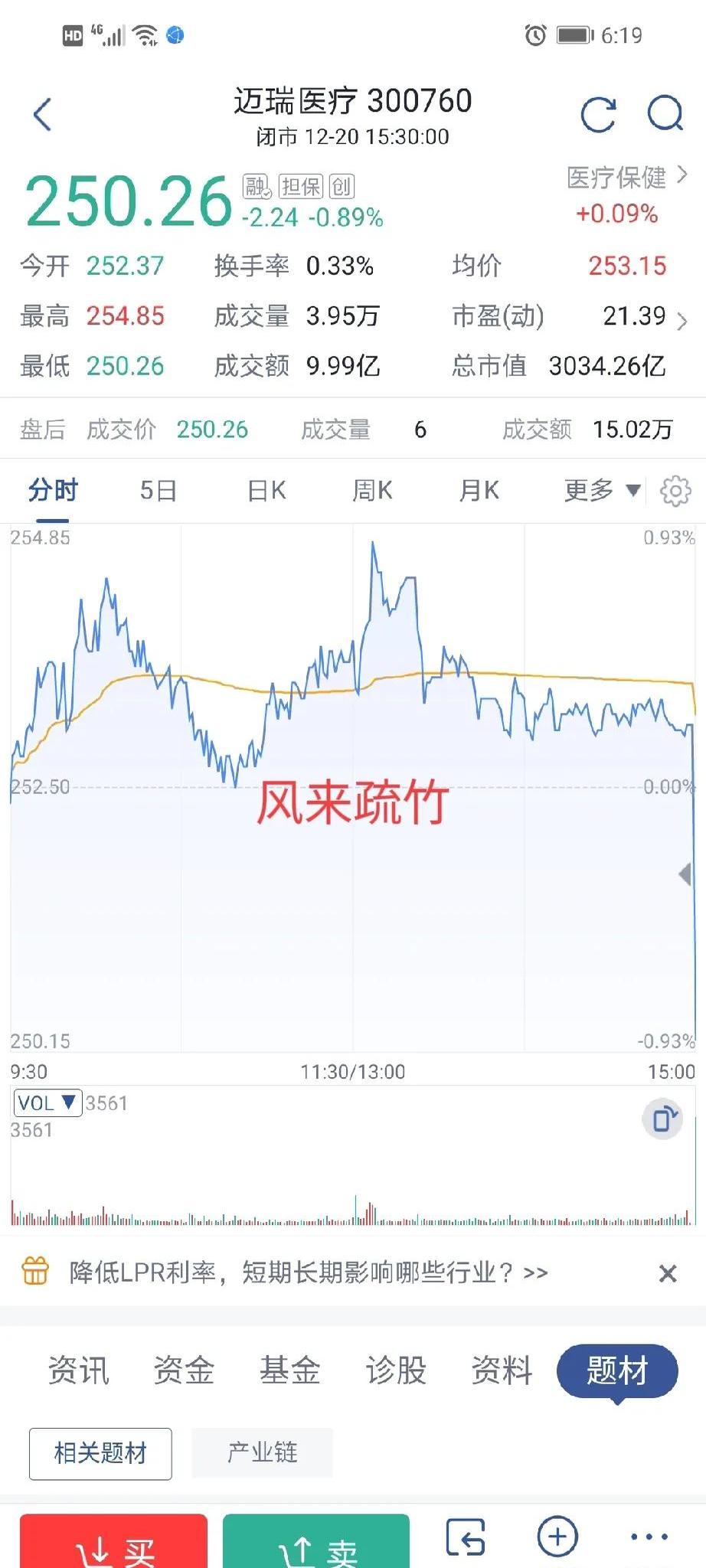Open the stock search
Viewport: 706px width, 1568px height.
coord(665,113)
